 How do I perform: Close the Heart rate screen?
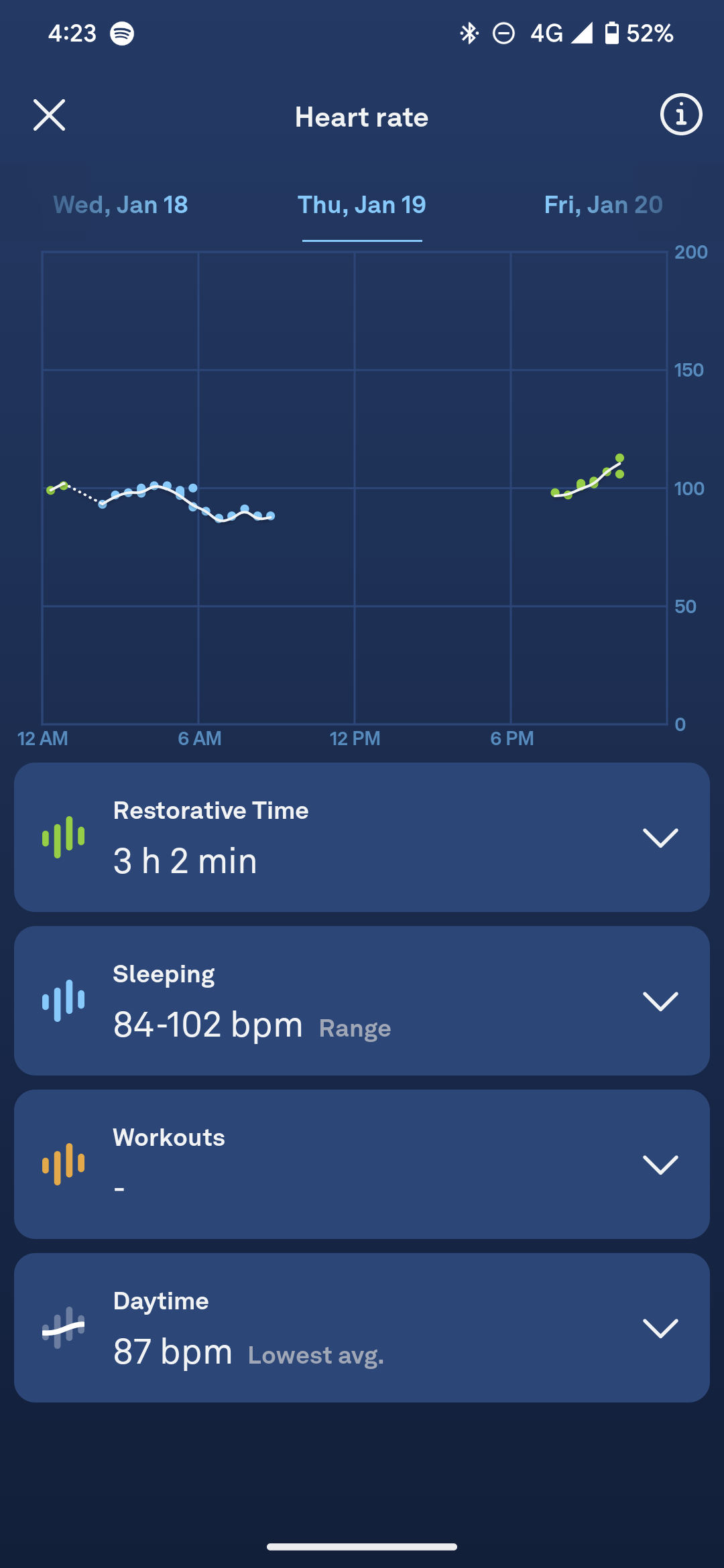click(x=50, y=115)
